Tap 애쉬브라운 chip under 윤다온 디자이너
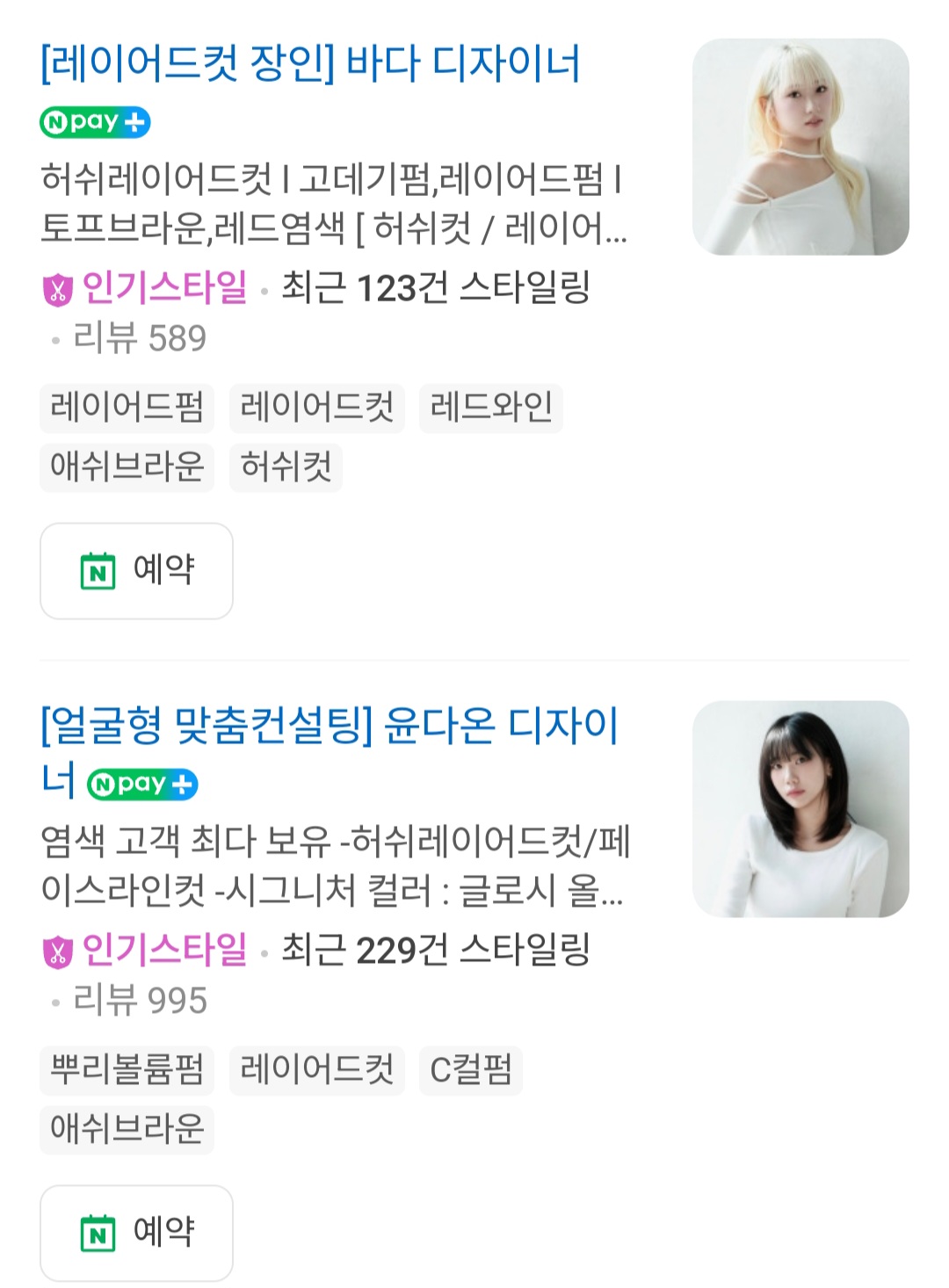949x1288 pixels. point(127,1129)
